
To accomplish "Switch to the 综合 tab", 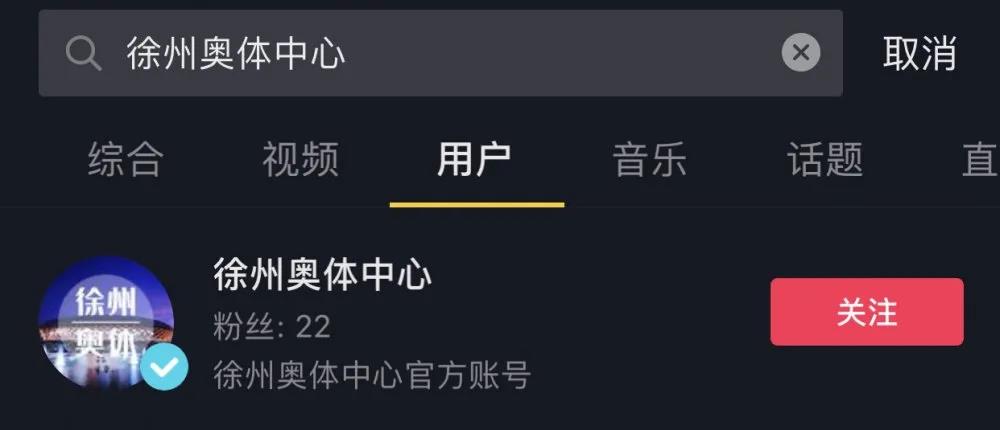I will point(125,159).
